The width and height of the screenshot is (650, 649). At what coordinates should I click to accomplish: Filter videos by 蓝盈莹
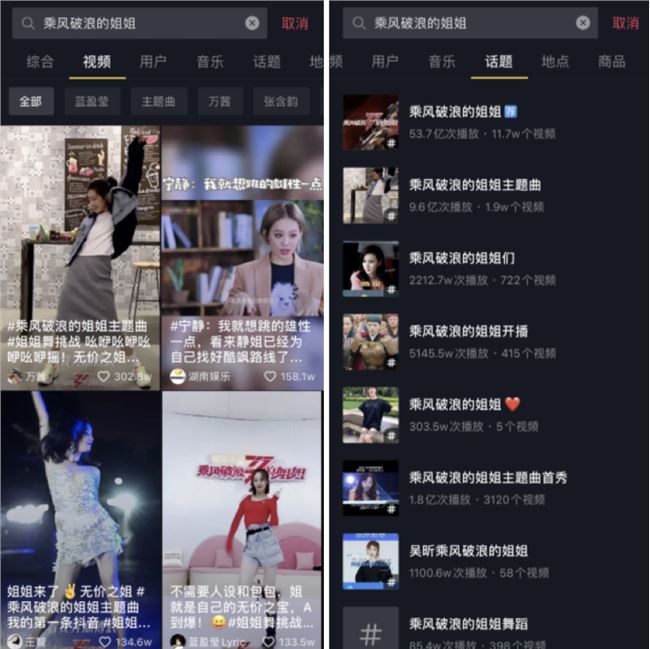coord(95,102)
